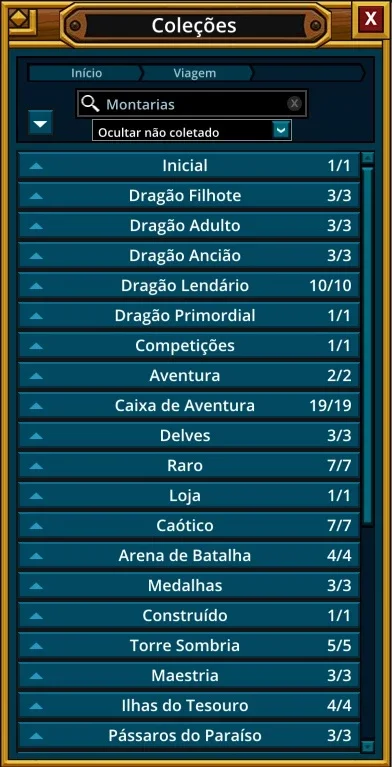Expand the Torre Sombria category
Image resolution: width=392 pixels, height=767 pixels.
(x=189, y=646)
